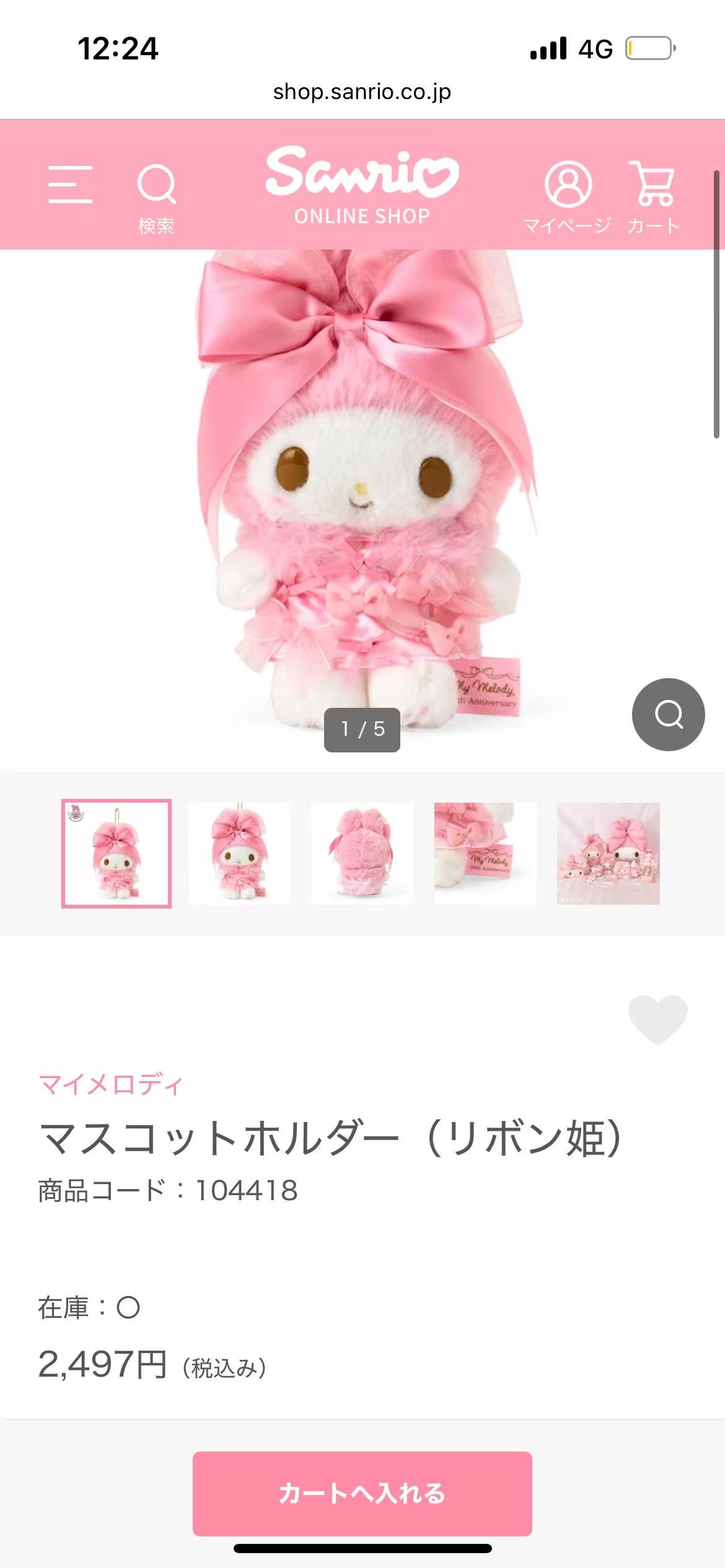This screenshot has height=1568, width=725.
Task: View the fifth collection photo thumbnail
Action: pyautogui.click(x=608, y=853)
